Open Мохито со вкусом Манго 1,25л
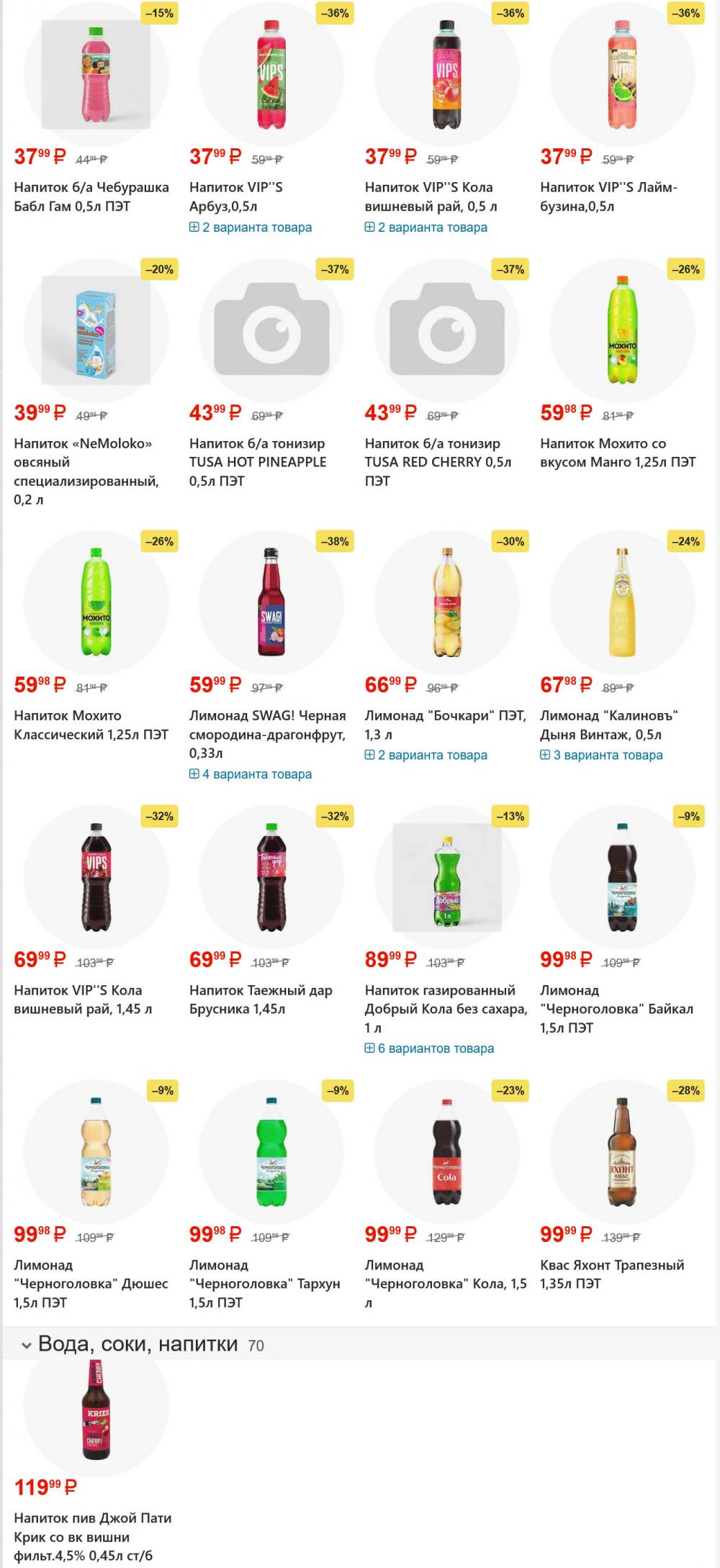The image size is (720, 1568). (618, 453)
